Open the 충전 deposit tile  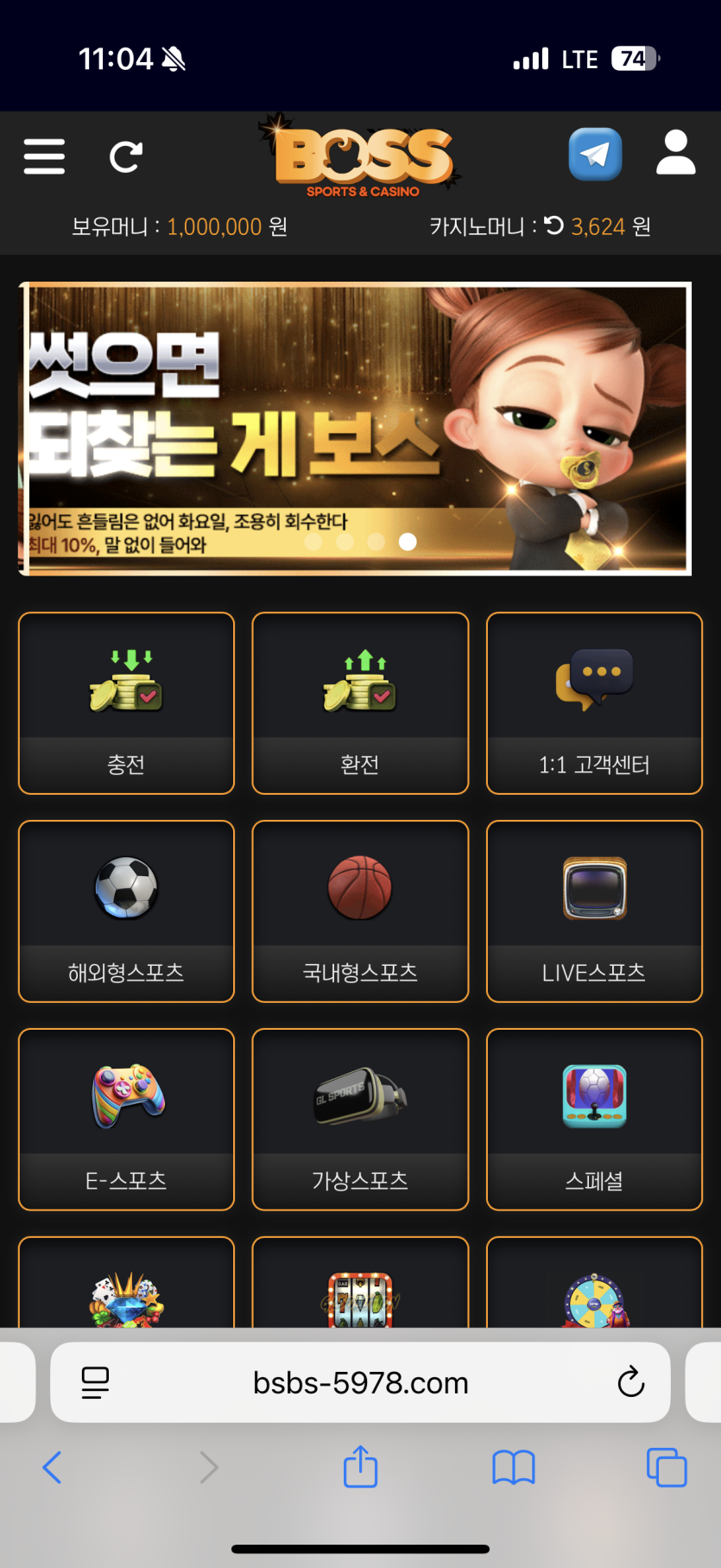[126, 702]
